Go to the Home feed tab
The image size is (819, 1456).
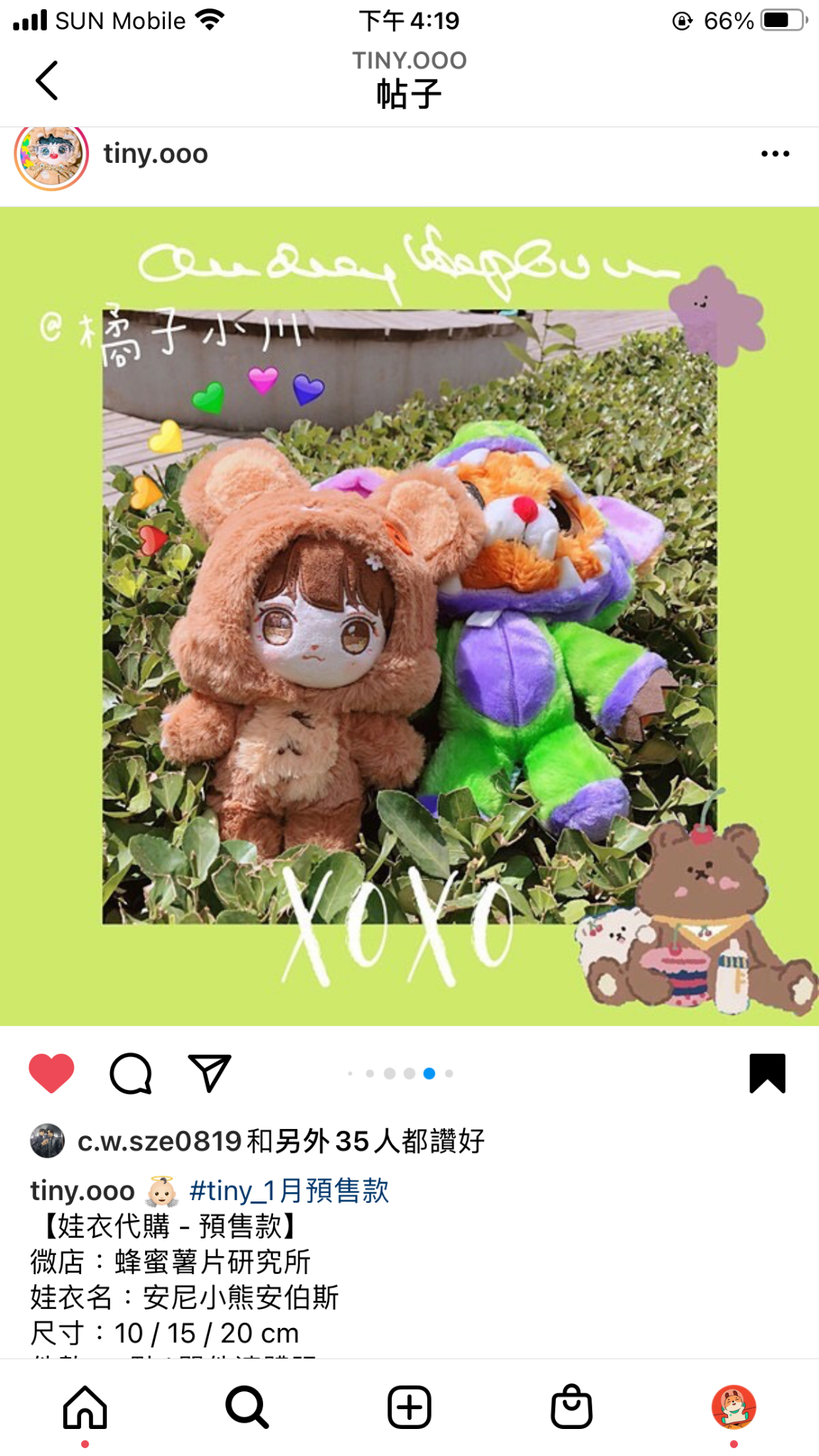coord(85,1406)
